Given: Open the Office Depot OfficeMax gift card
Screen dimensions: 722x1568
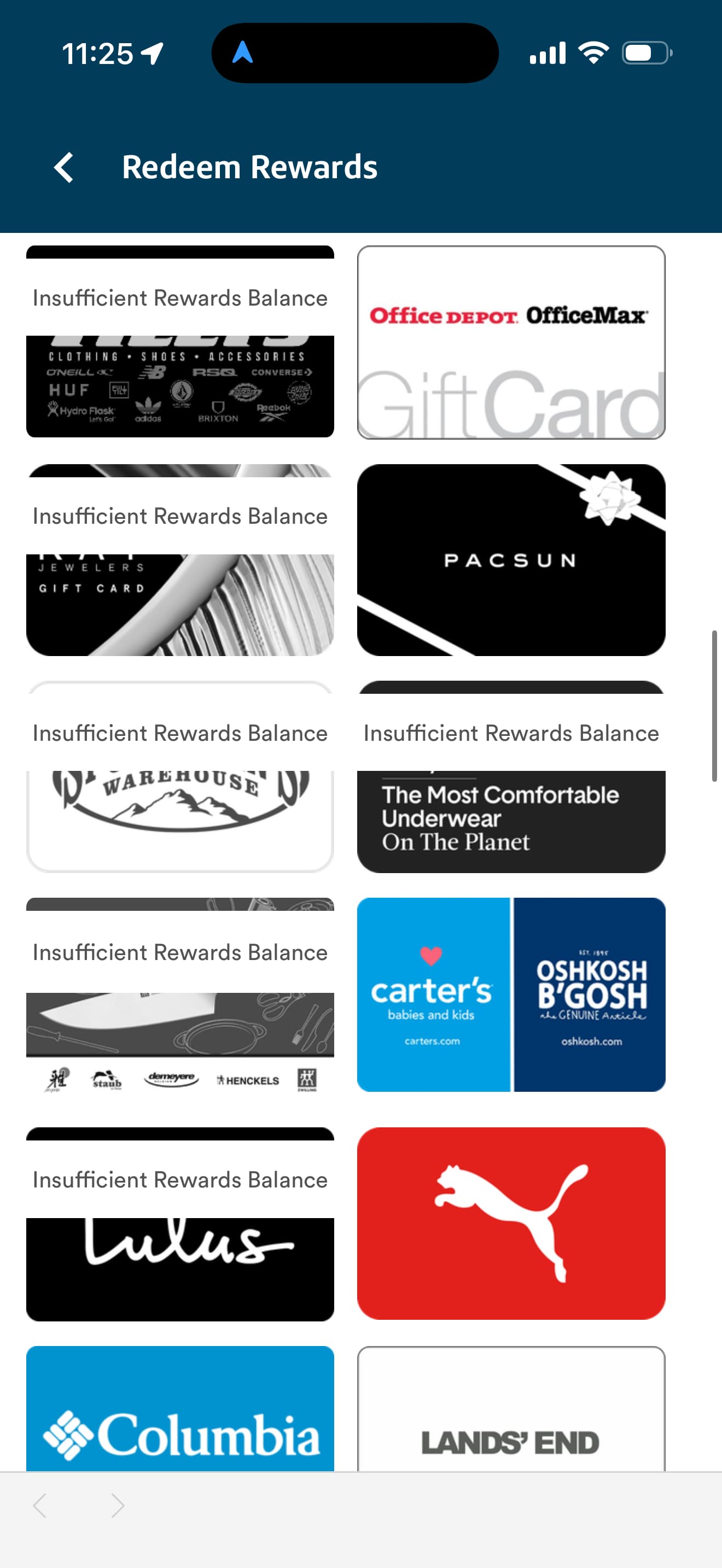Looking at the screenshot, I should pos(511,342).
